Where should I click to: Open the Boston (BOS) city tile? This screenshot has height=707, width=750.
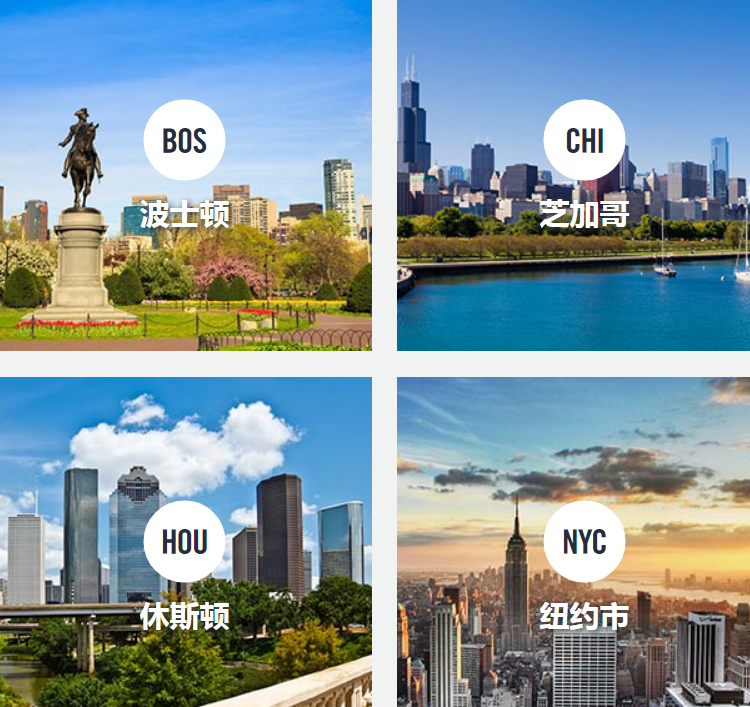pyautogui.click(x=185, y=175)
